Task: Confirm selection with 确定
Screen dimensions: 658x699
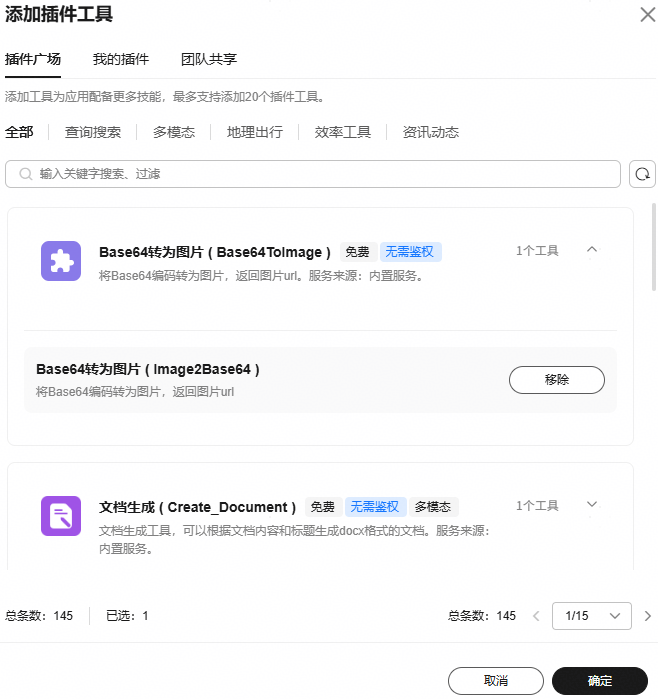Action: click(600, 681)
